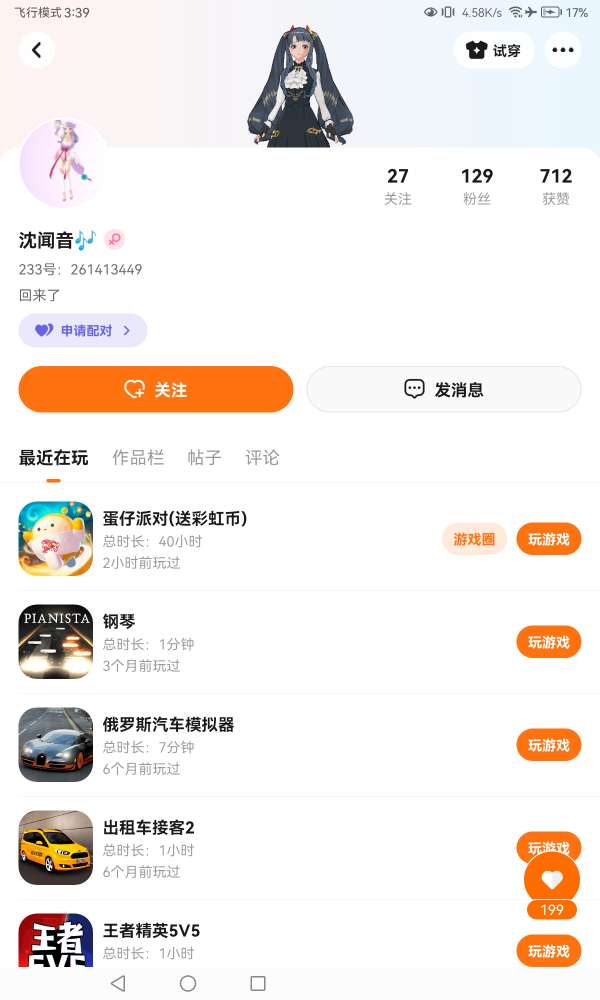The width and height of the screenshot is (600, 1000).
Task: Open 游戏圈 for 蛋仔派对
Action: 474,539
